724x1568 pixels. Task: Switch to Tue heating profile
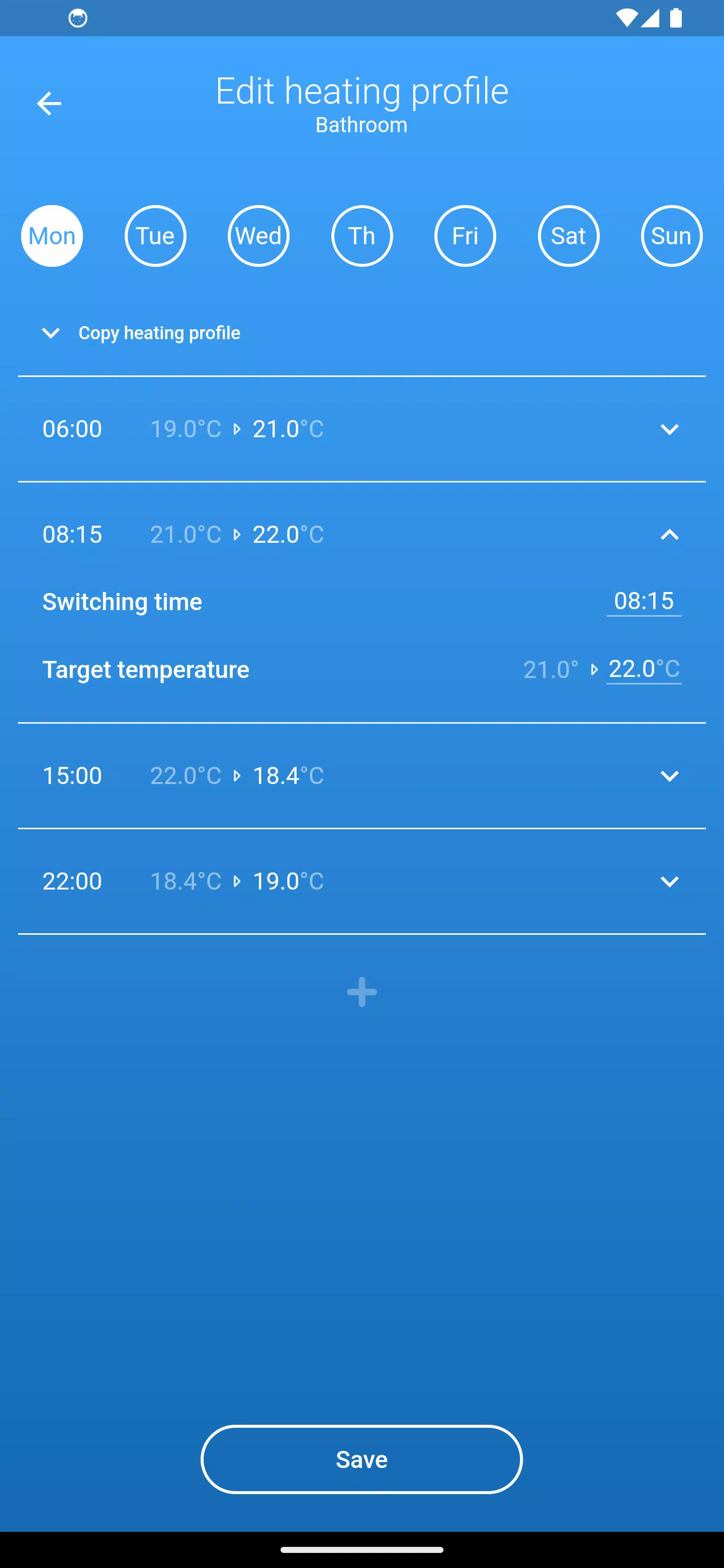pyautogui.click(x=155, y=236)
